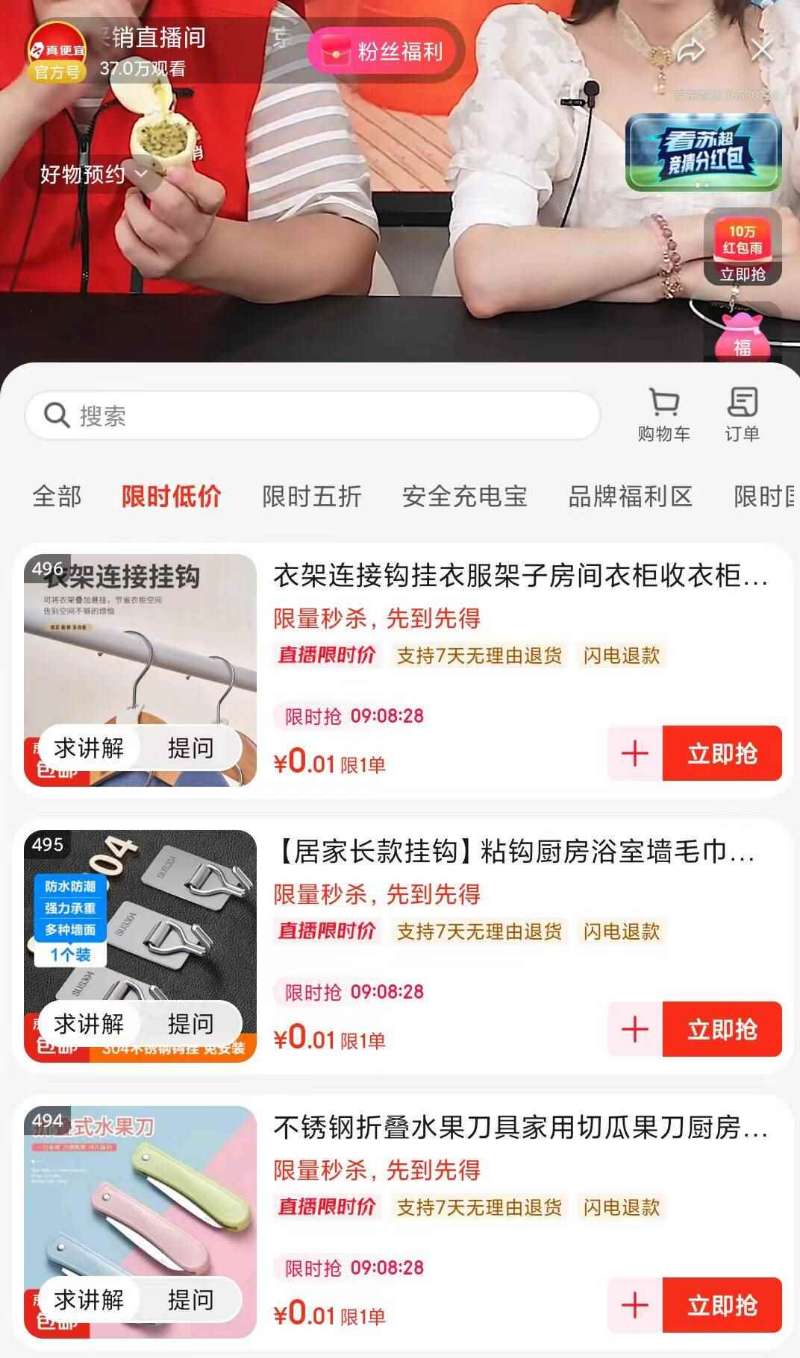Tap 立即抢 on the hanger hook product
The height and width of the screenshot is (1358, 800).
(x=722, y=754)
